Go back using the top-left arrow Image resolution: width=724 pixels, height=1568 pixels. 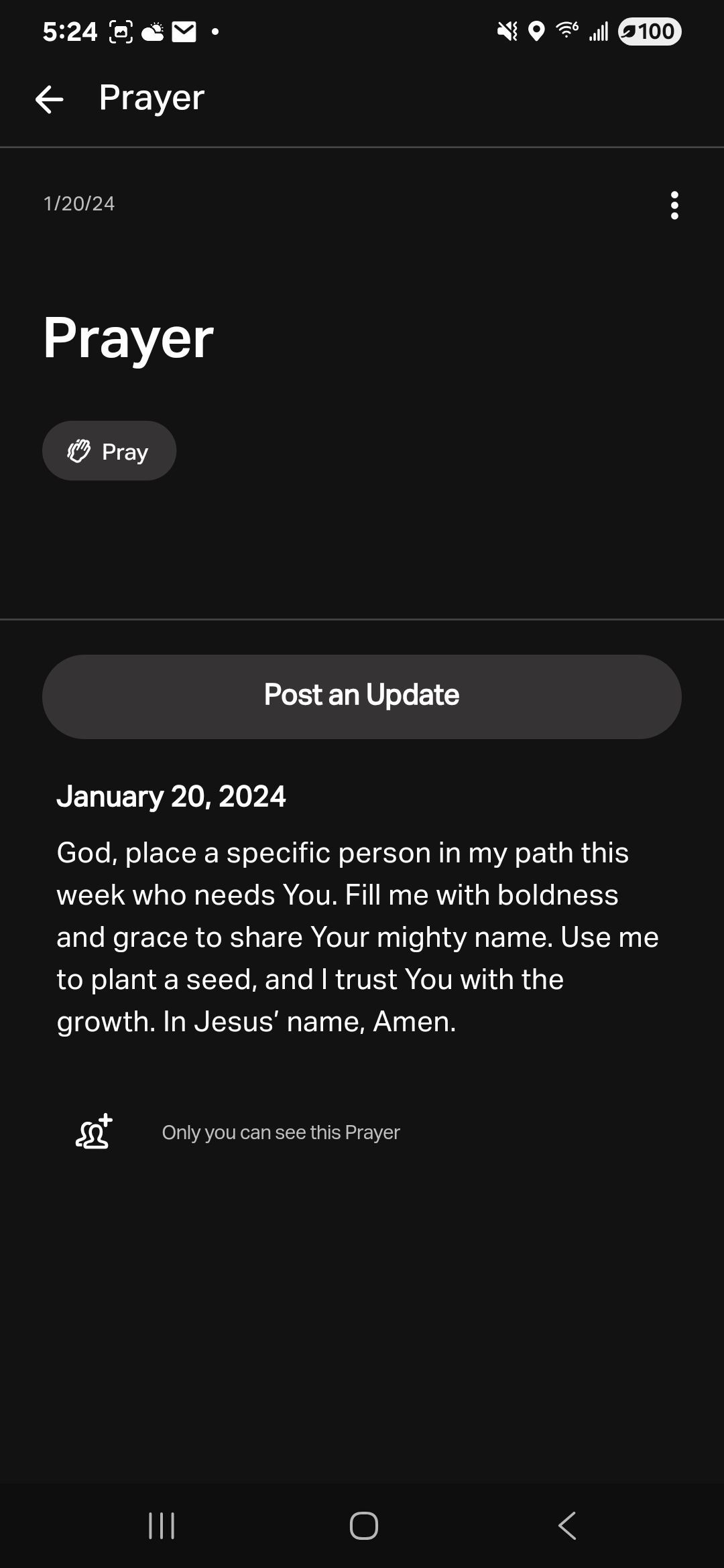[x=49, y=99]
